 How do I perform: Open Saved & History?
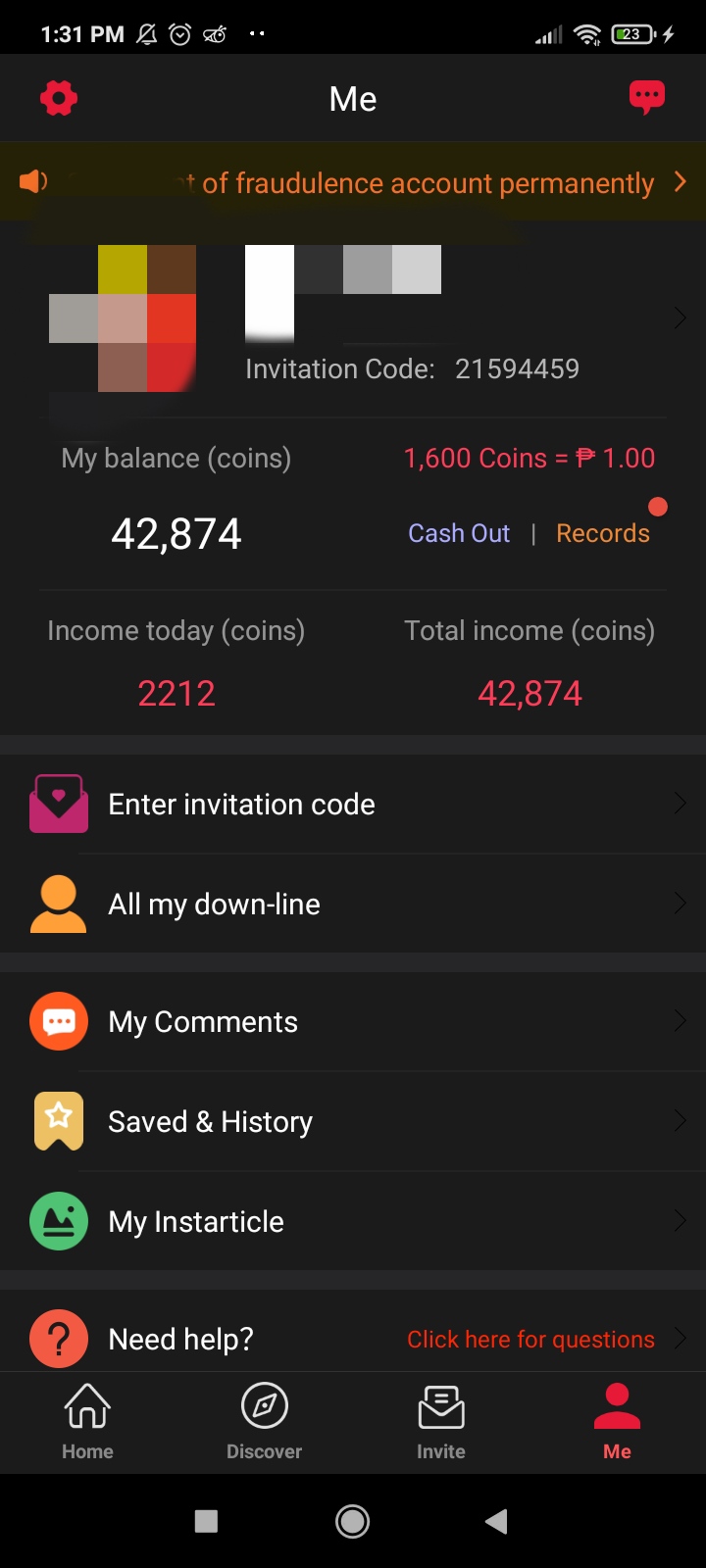pyautogui.click(x=353, y=1121)
